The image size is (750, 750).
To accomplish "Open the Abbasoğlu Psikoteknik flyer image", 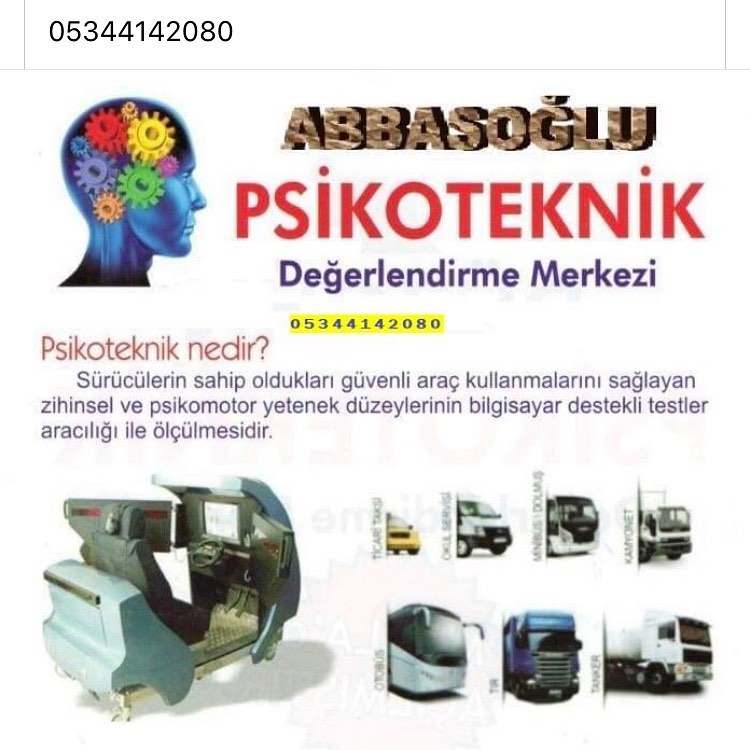I will (375, 410).
